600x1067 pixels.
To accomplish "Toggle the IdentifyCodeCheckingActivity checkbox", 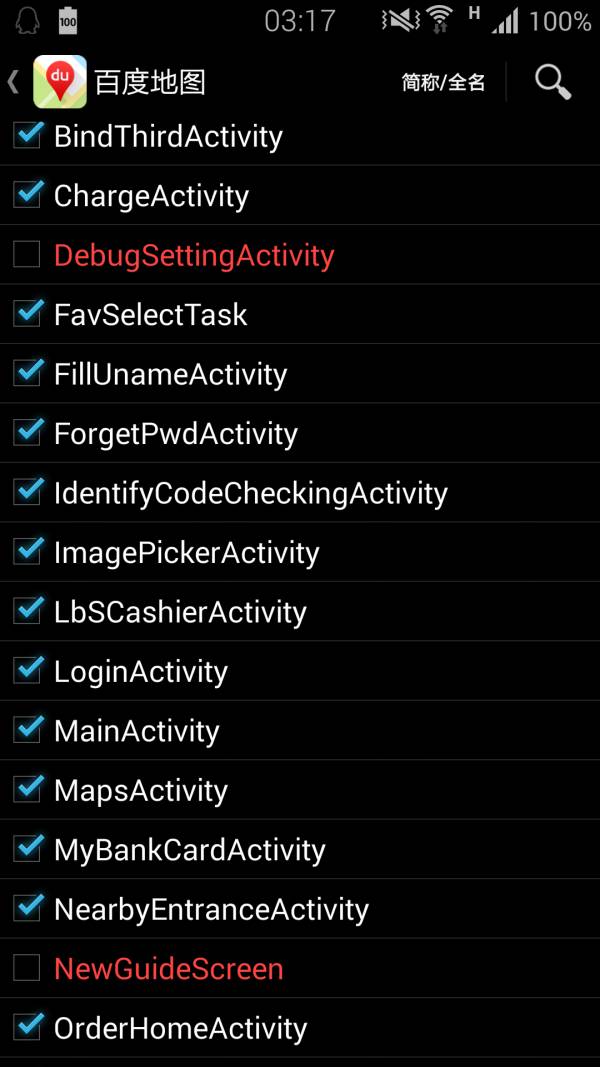I will 27,493.
